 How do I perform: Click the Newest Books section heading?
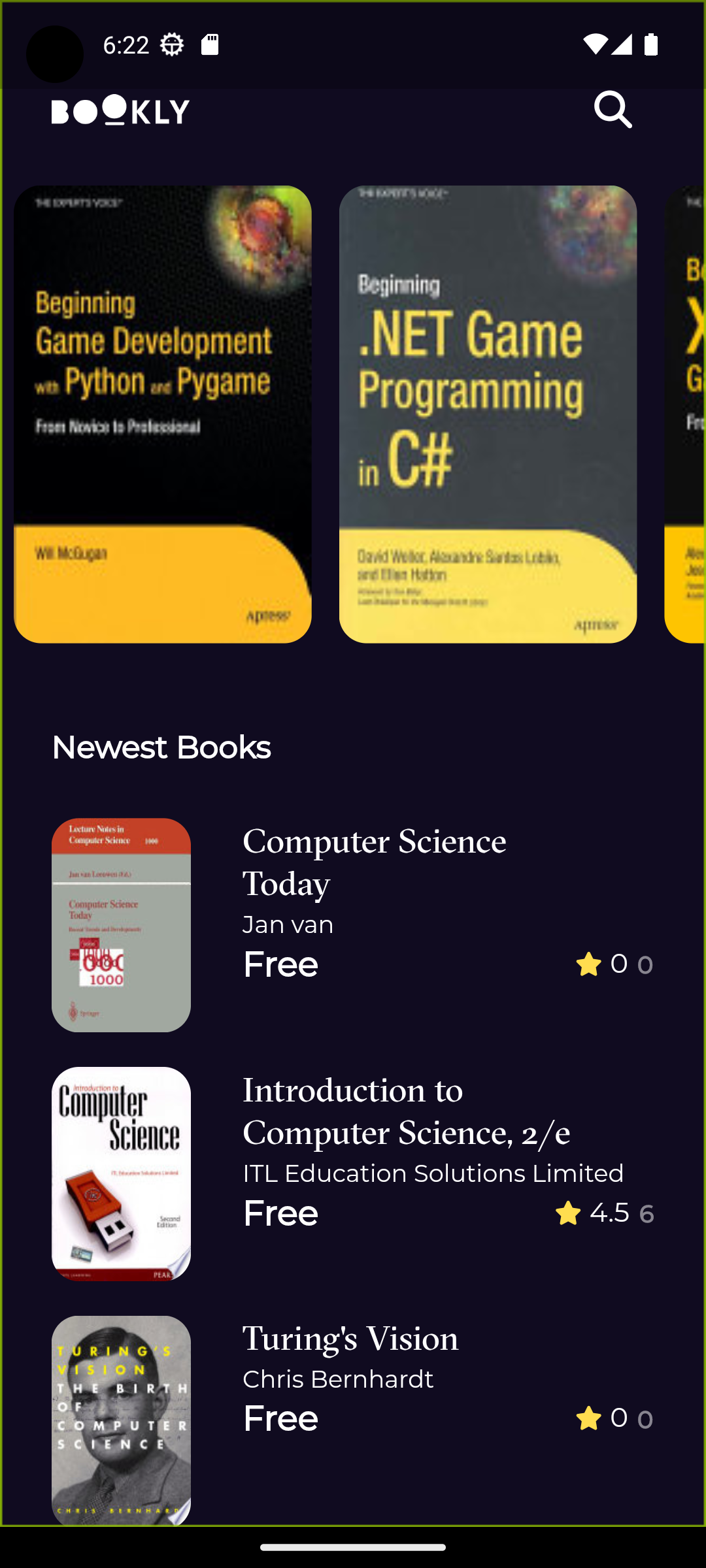(x=161, y=747)
